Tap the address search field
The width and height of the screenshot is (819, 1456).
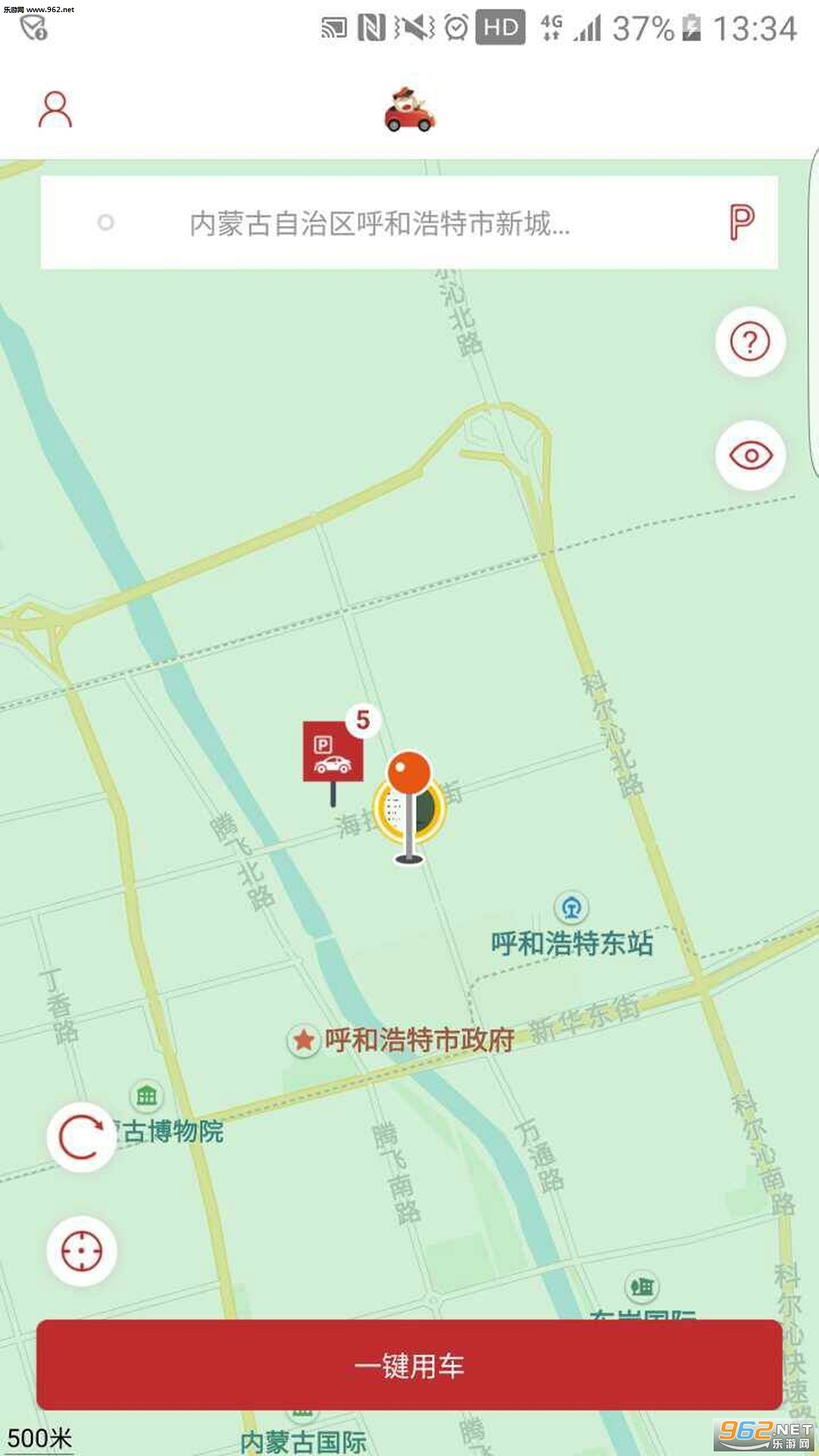379,224
